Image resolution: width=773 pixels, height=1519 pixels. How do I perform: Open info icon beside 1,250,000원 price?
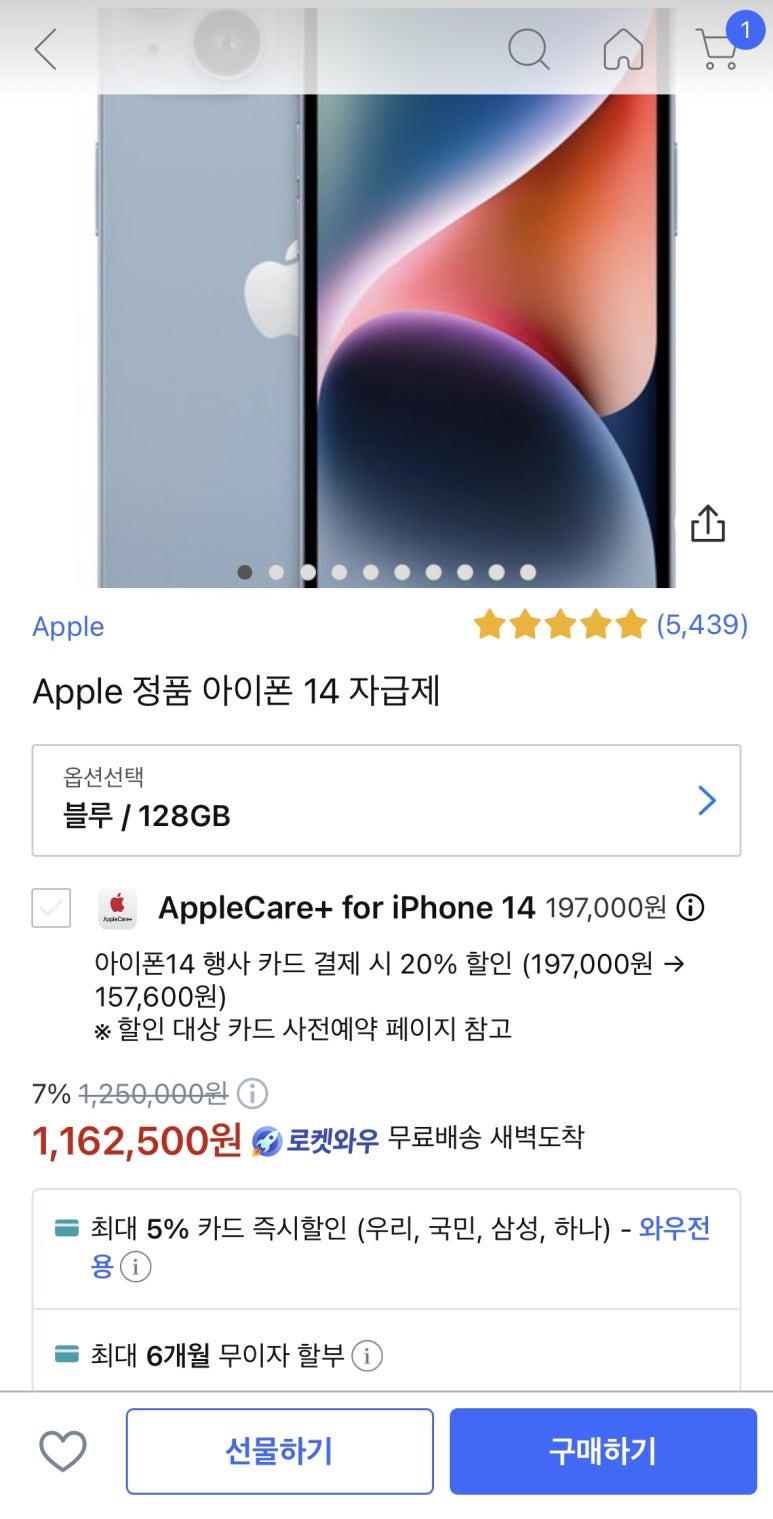[x=254, y=1092]
